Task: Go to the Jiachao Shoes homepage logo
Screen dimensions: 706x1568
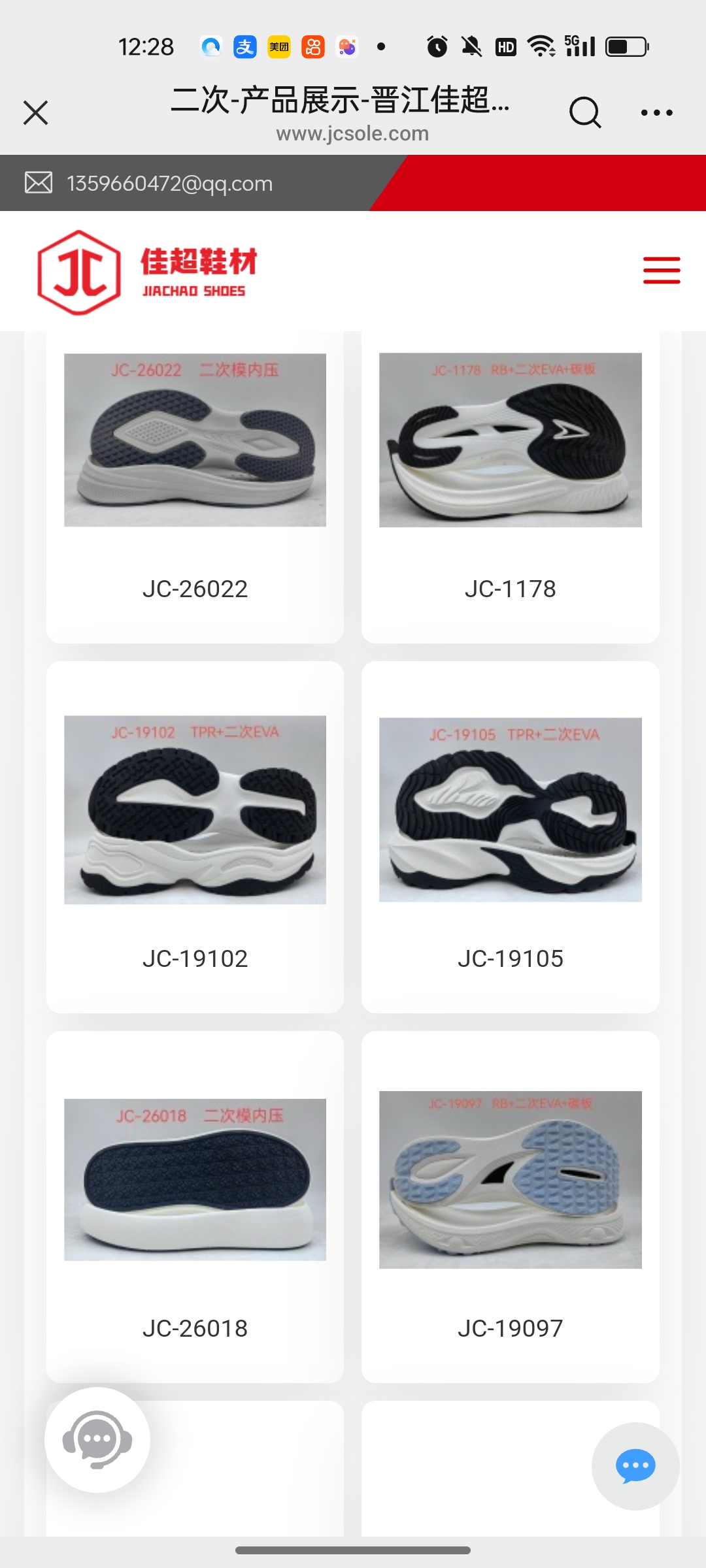Action: (148, 272)
